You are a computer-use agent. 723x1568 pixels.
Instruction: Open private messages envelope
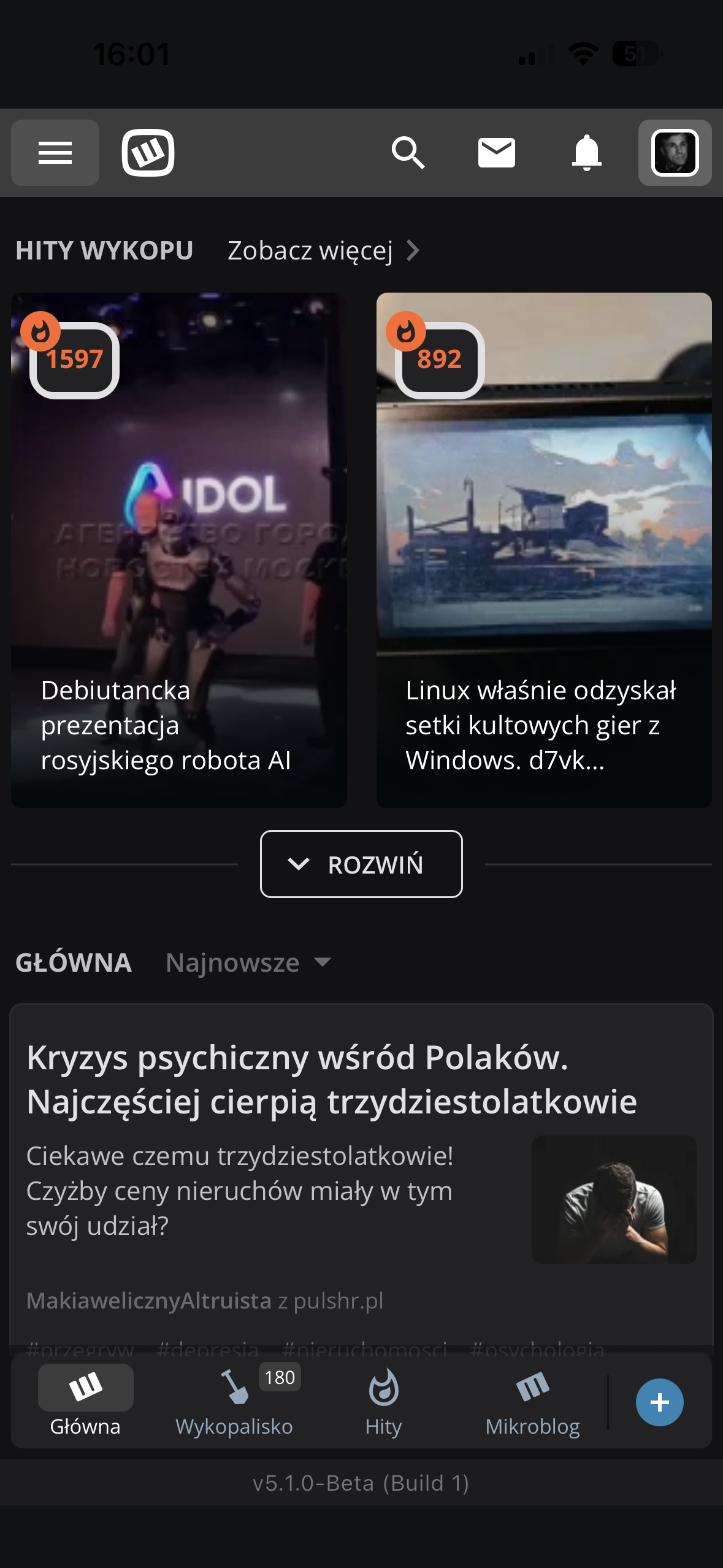496,153
